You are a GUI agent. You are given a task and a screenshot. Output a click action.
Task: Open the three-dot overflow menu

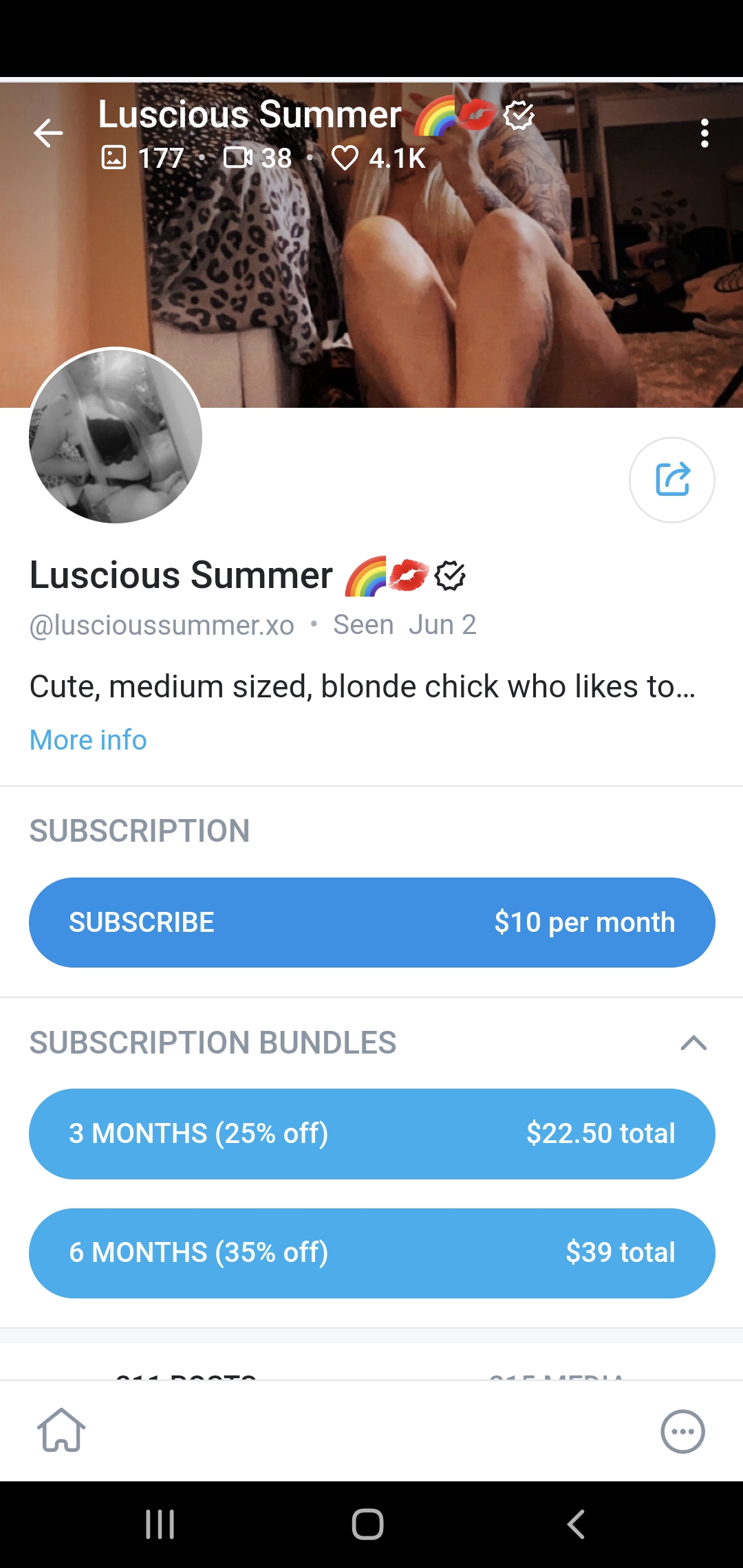pyautogui.click(x=704, y=133)
